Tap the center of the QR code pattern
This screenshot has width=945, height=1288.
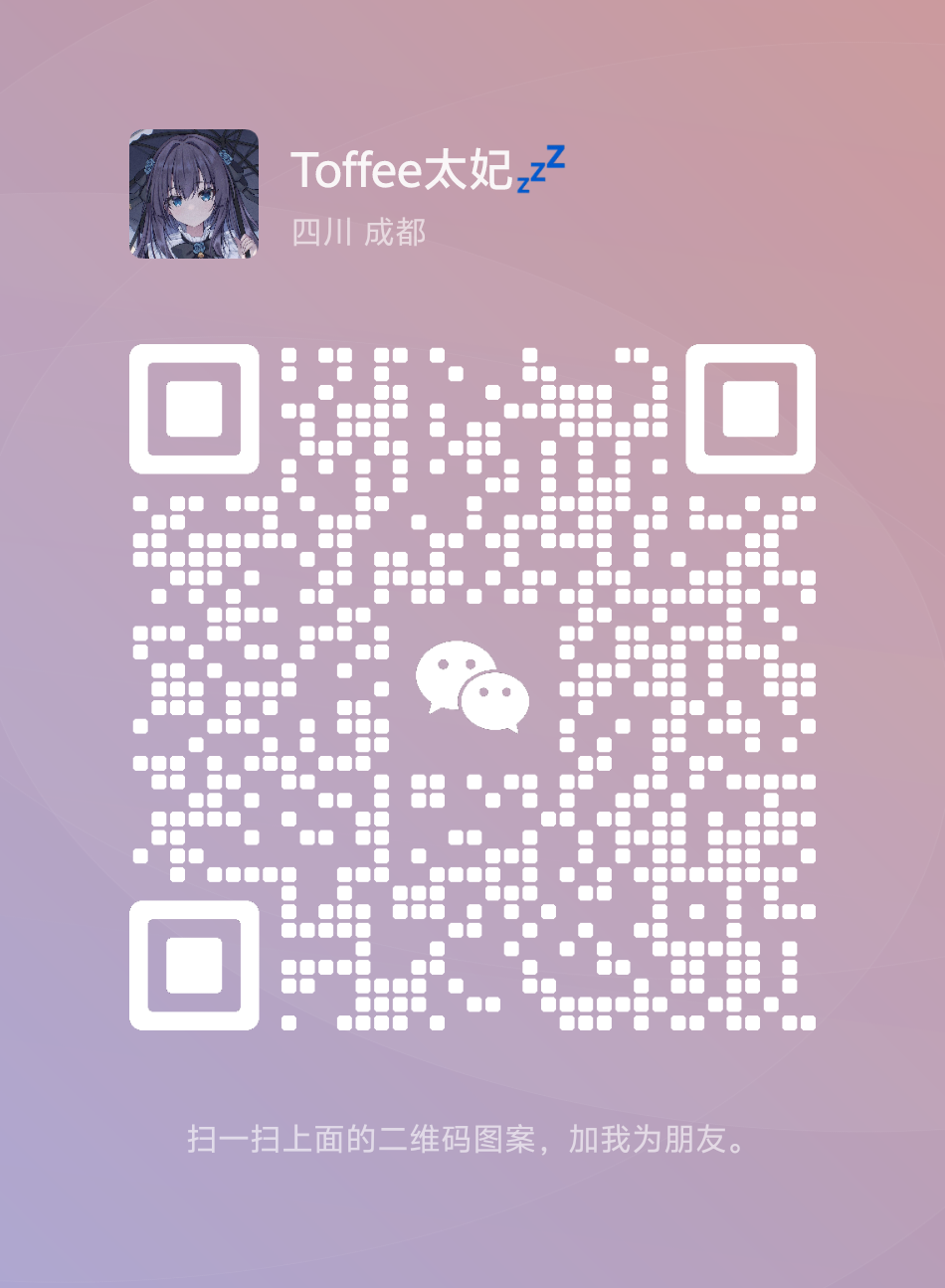[x=472, y=686]
